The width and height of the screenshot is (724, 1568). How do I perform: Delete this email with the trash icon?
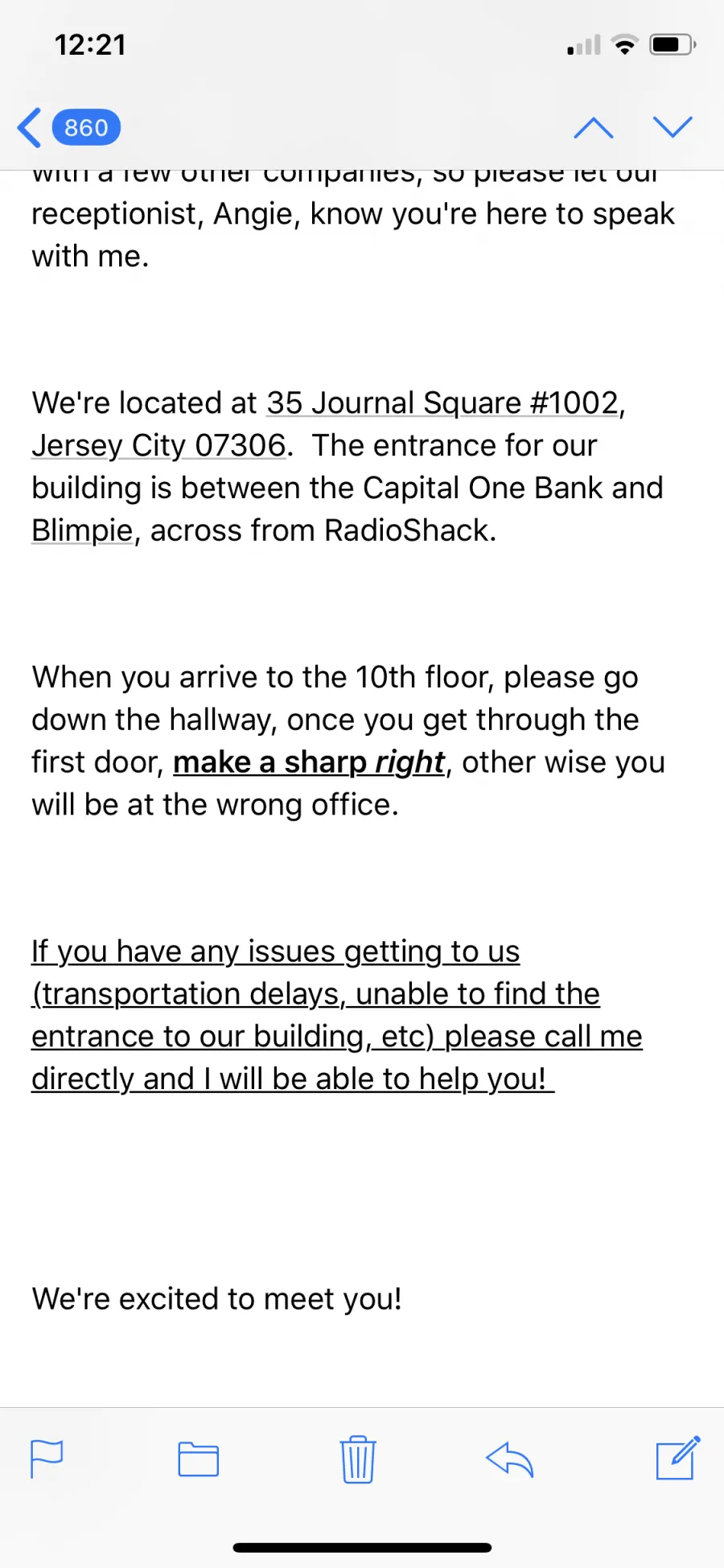click(358, 1459)
